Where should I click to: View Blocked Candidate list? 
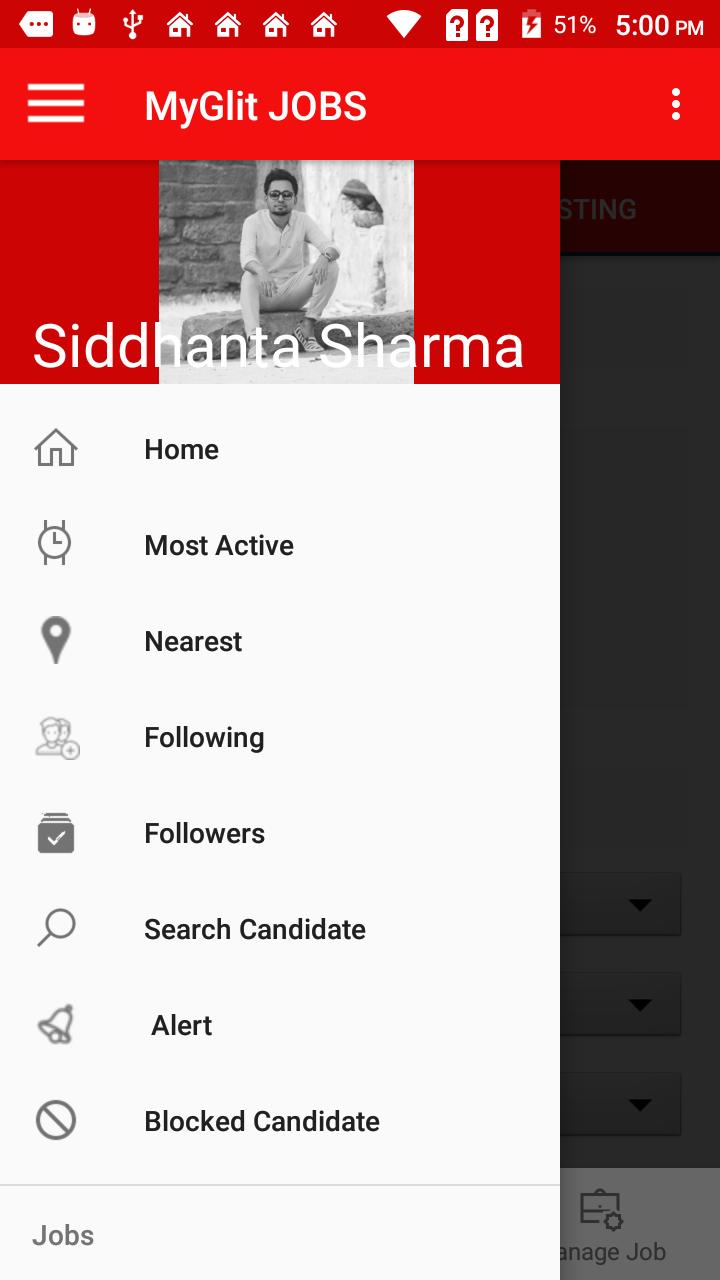tap(261, 1121)
